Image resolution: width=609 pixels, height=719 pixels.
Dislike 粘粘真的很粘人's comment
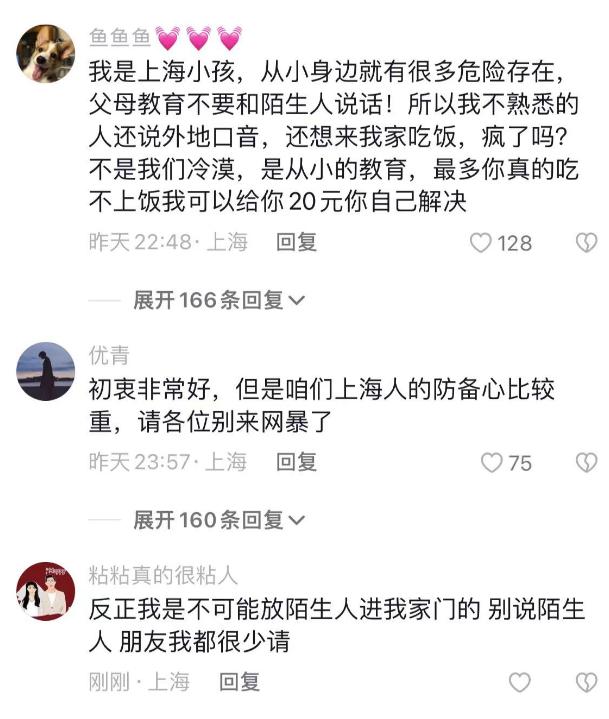pyautogui.click(x=586, y=682)
